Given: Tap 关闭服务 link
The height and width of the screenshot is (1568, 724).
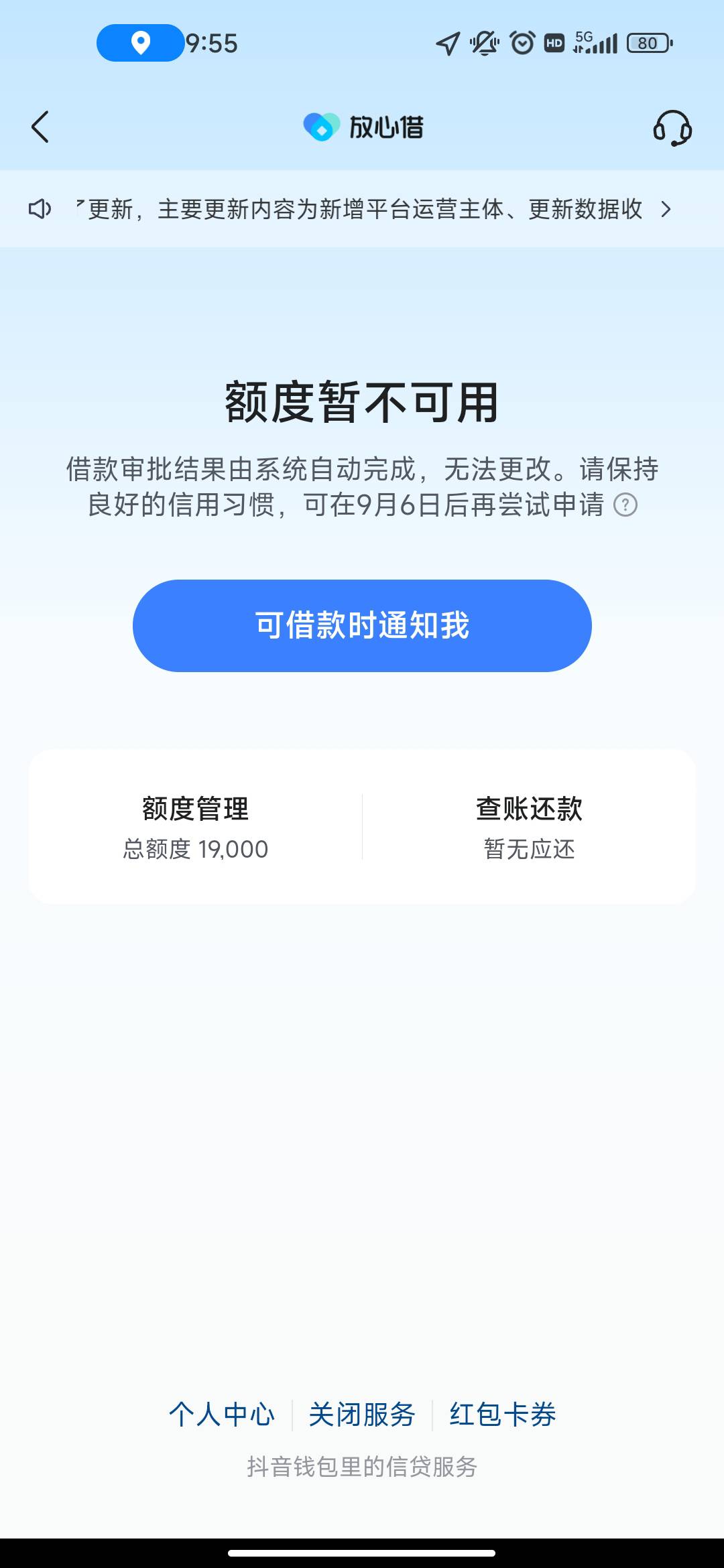Looking at the screenshot, I should (362, 1415).
